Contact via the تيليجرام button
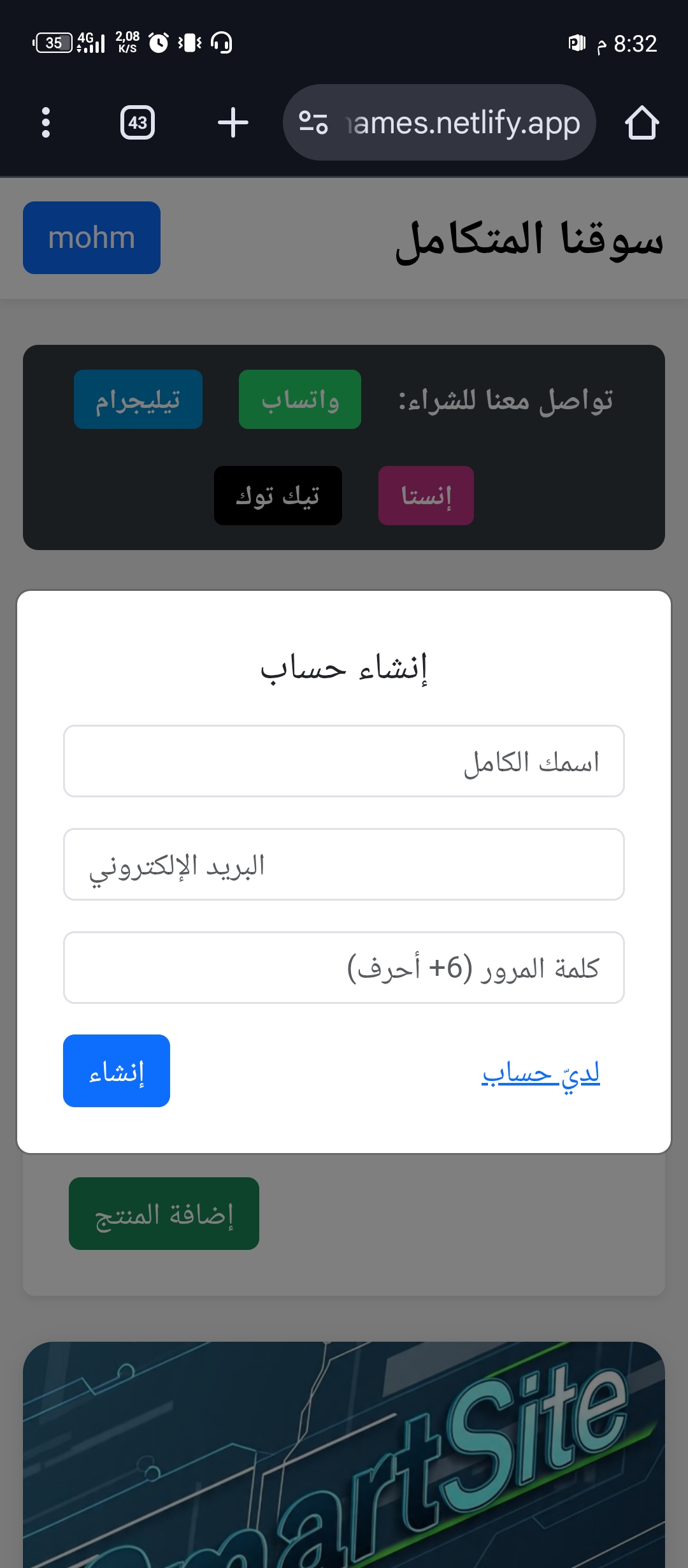688x1568 pixels. pyautogui.click(x=138, y=400)
